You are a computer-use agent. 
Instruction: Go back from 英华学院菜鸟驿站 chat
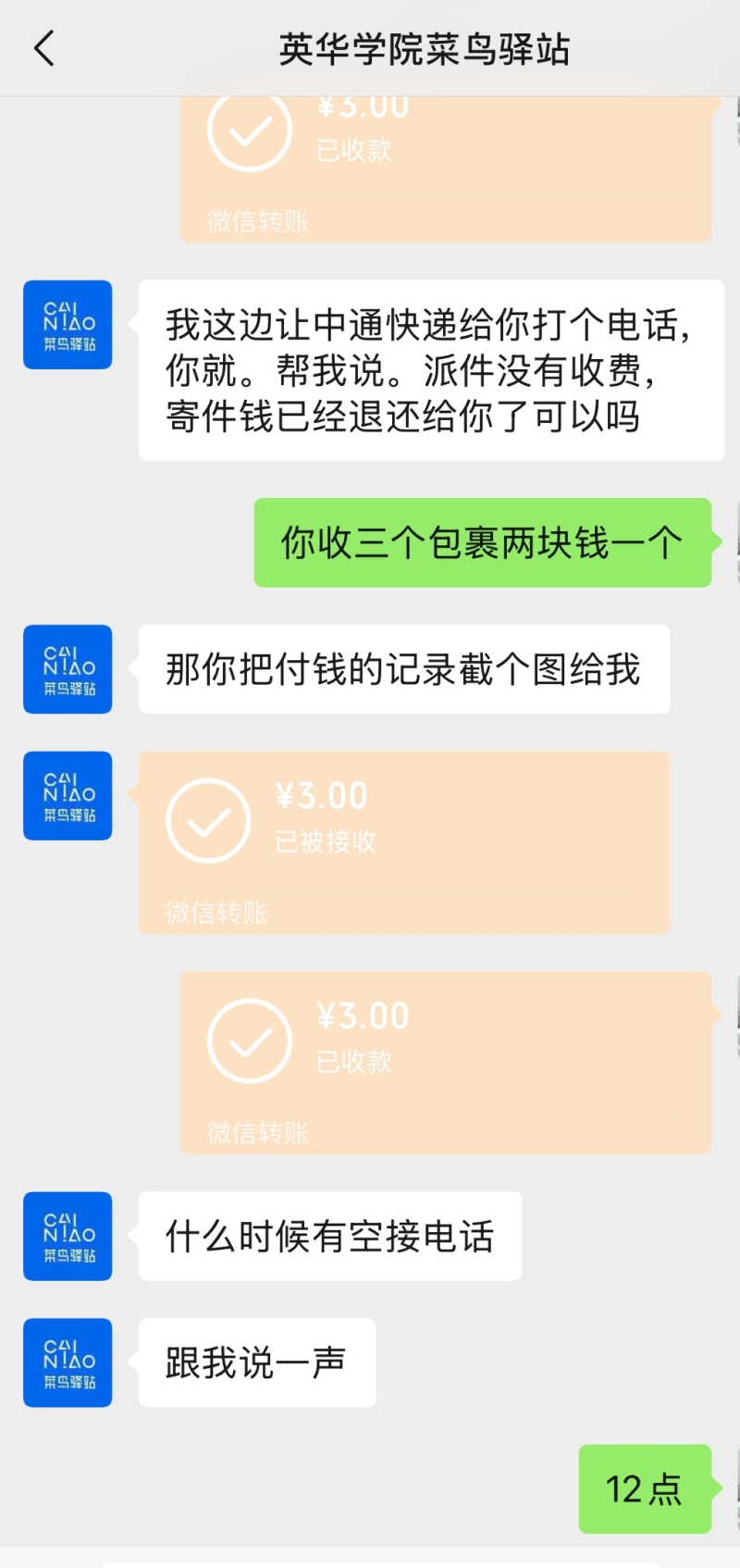pos(43,48)
